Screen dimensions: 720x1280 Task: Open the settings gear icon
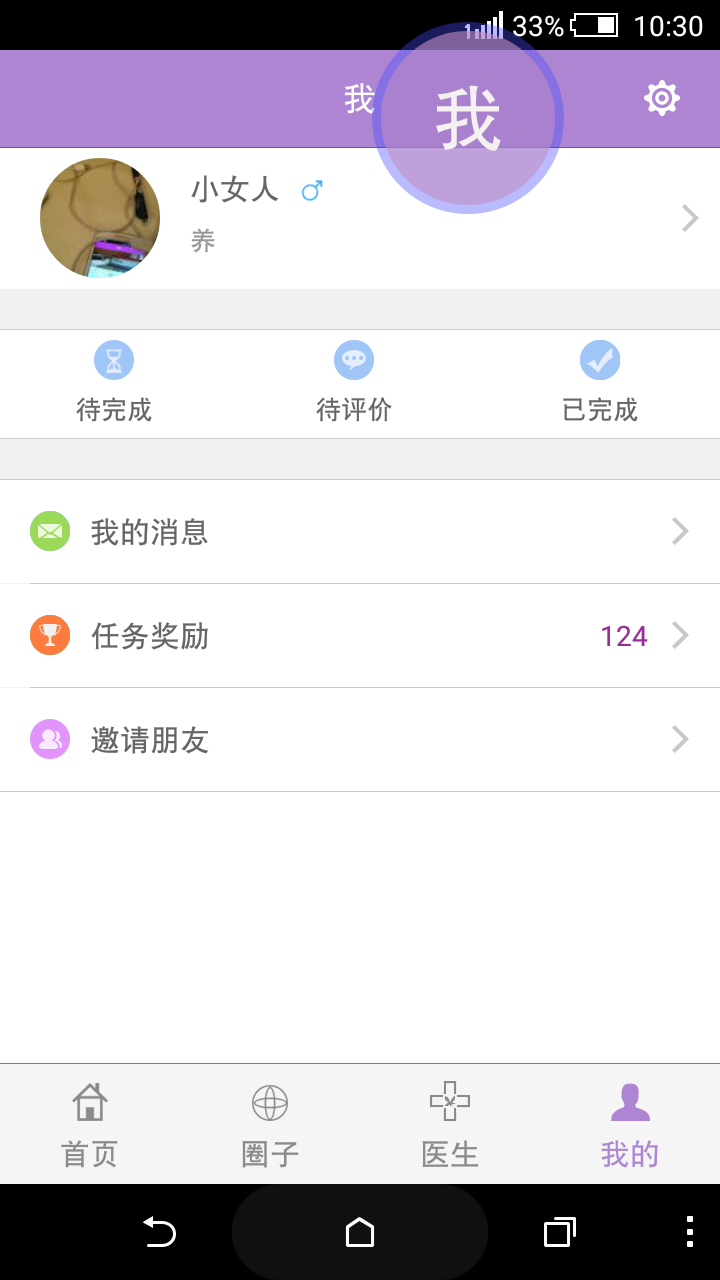[x=661, y=98]
